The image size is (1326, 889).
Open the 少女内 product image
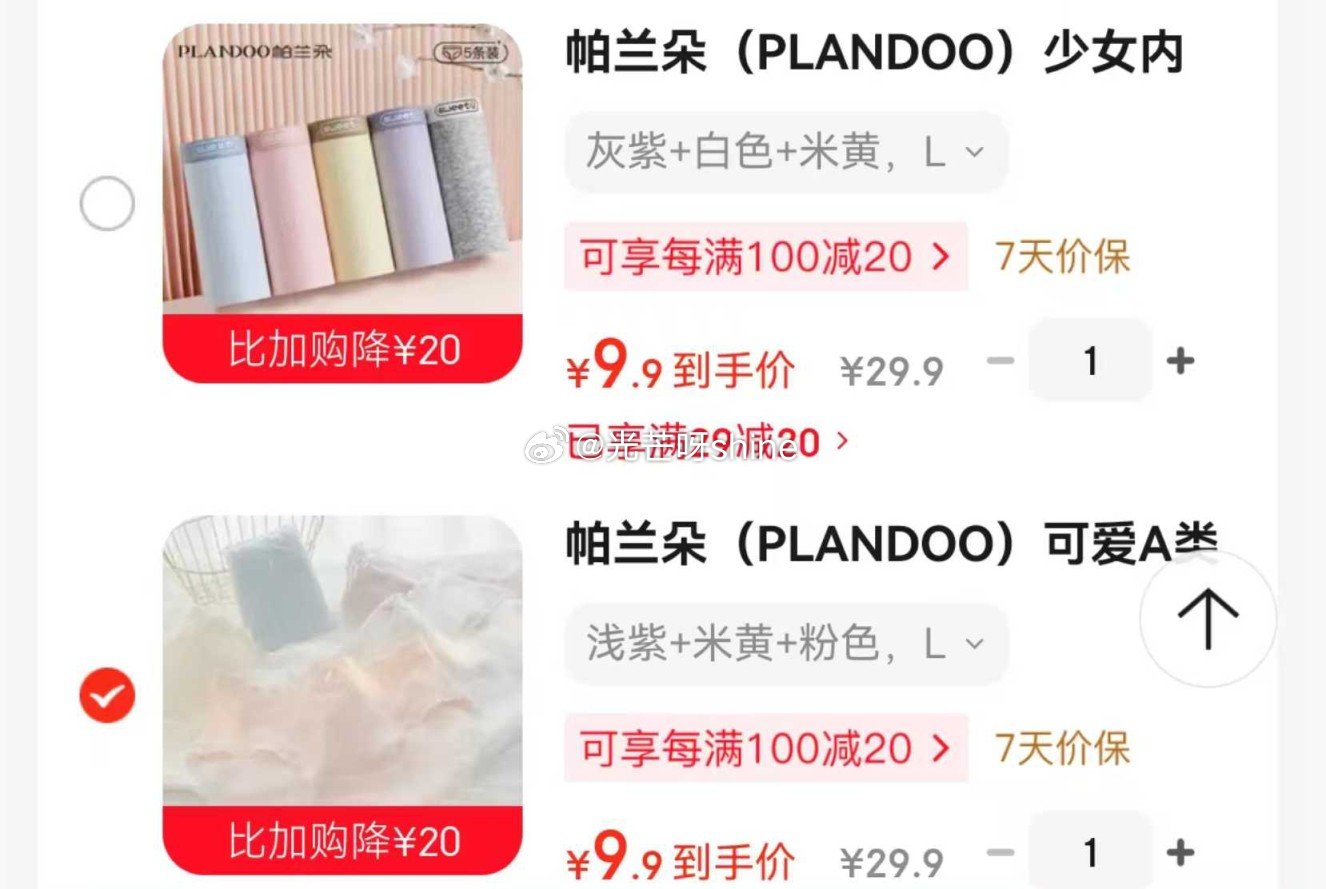tap(342, 180)
